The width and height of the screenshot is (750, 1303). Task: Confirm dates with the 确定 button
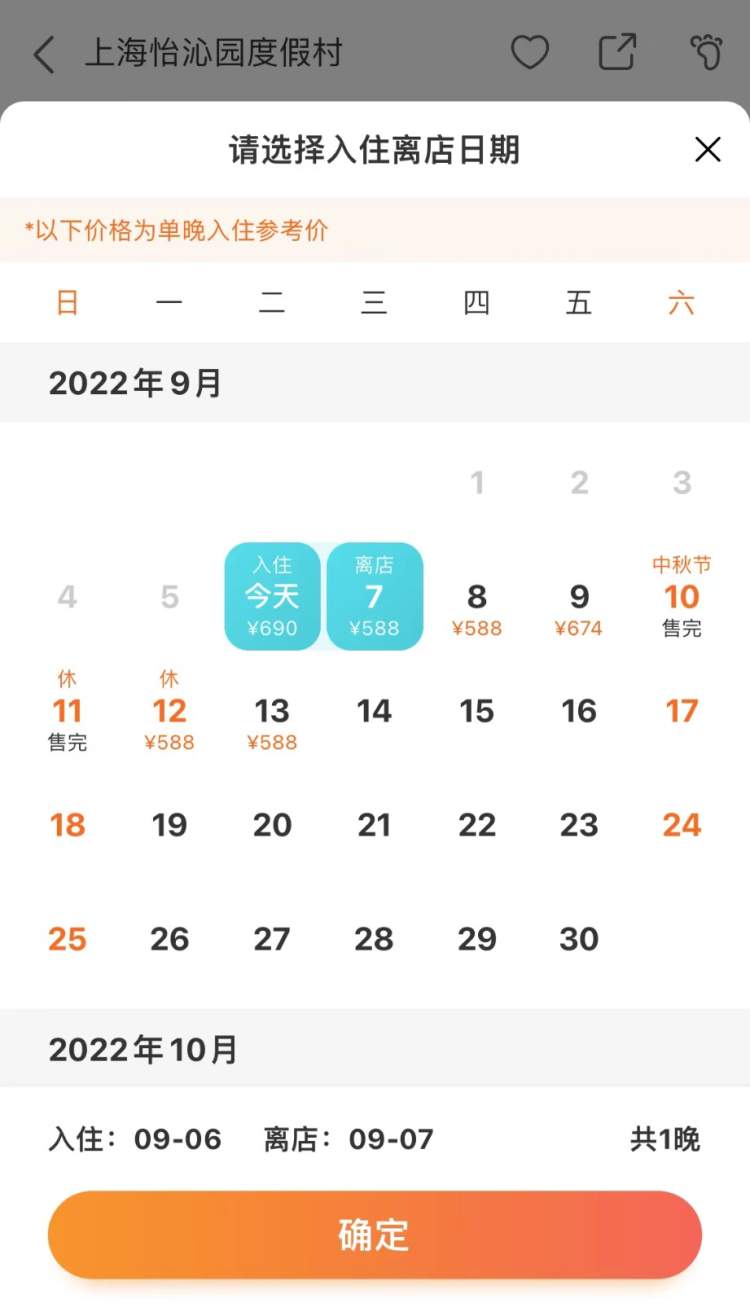(375, 1235)
